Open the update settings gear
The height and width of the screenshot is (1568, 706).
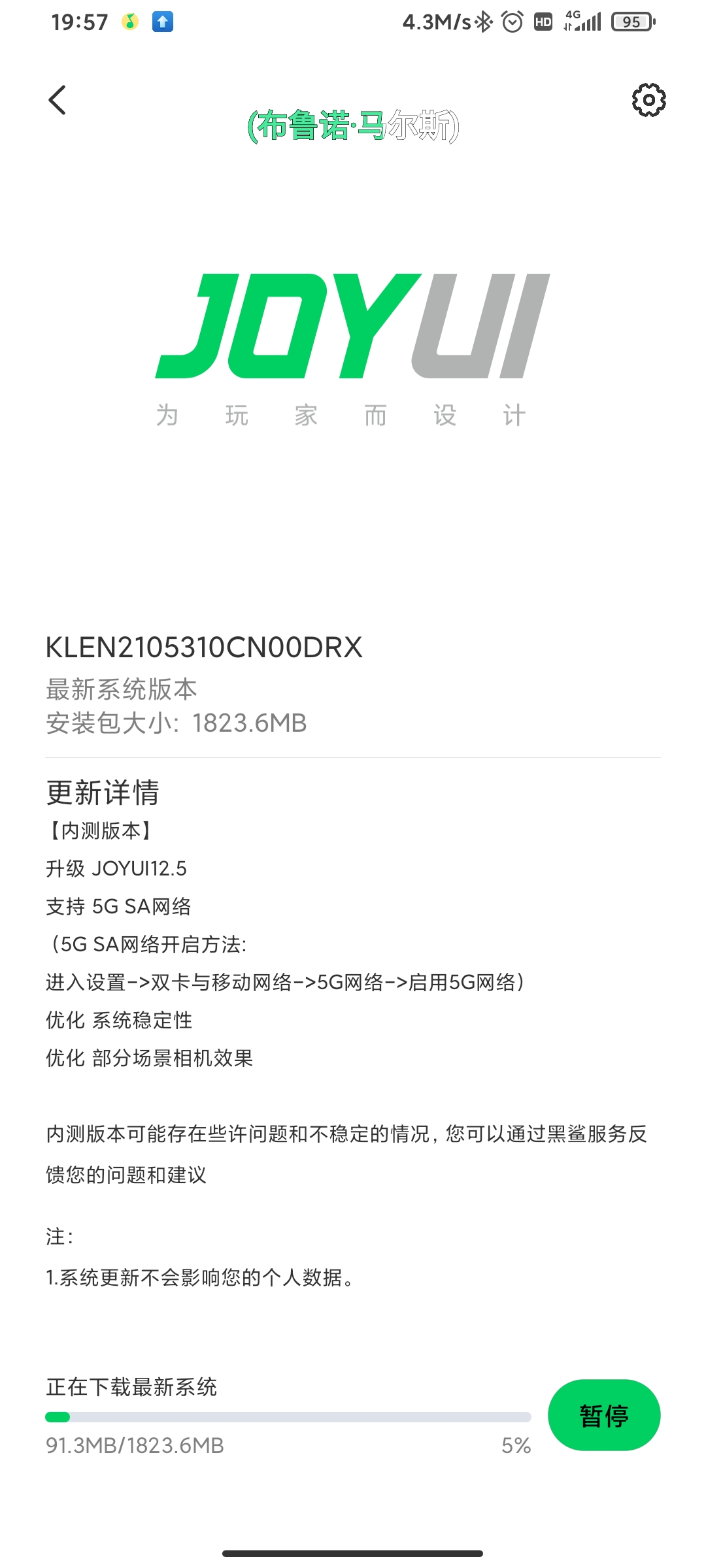(x=648, y=100)
